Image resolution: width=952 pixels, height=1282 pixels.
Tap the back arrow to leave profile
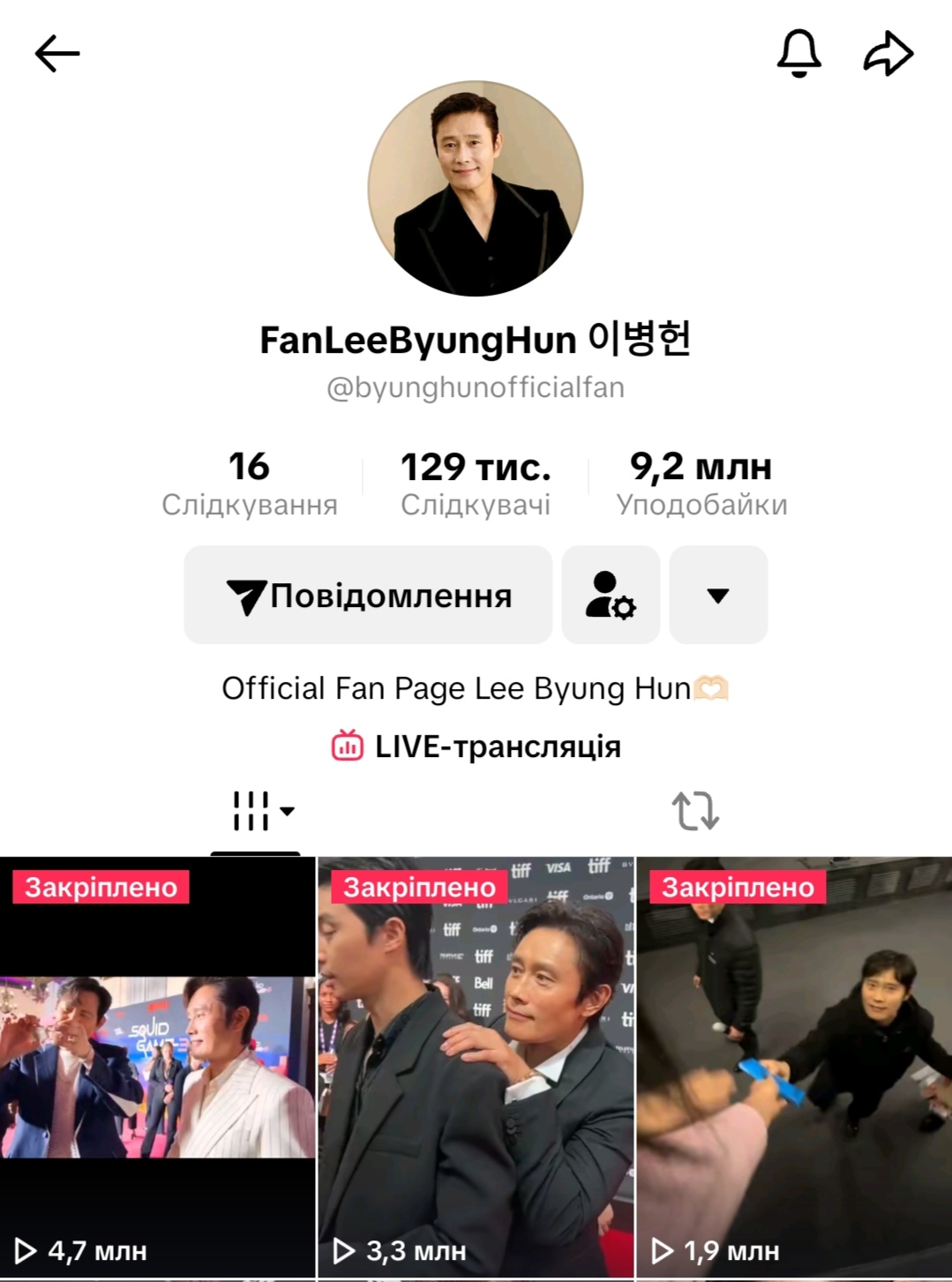pos(56,53)
